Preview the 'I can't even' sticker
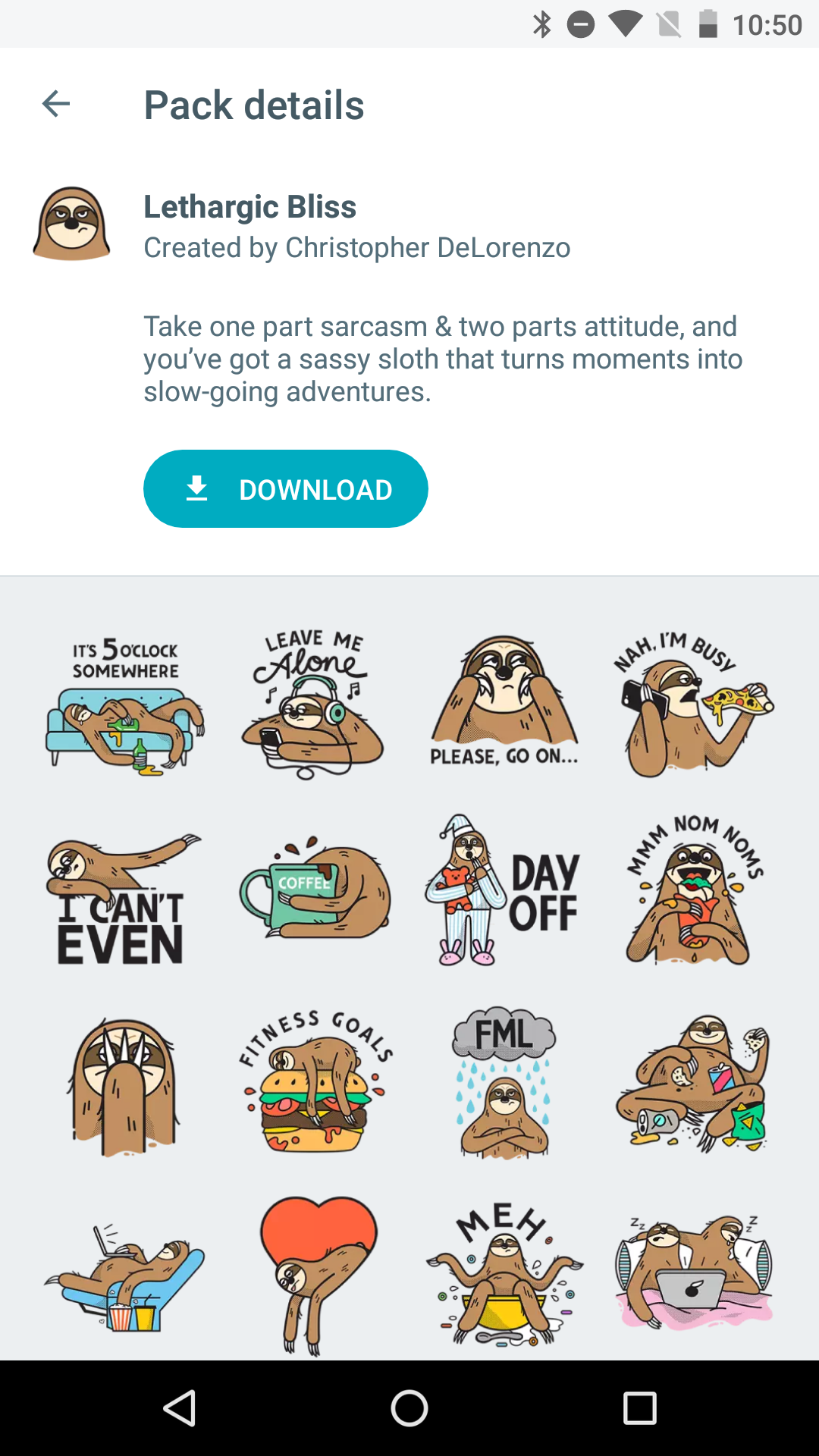Screen dimensions: 819x1456 point(124,898)
